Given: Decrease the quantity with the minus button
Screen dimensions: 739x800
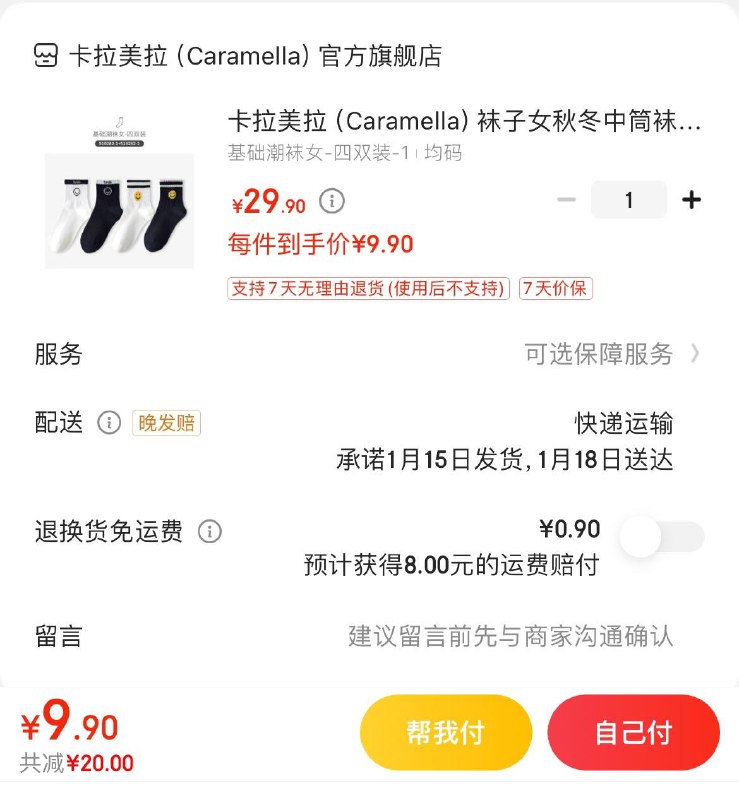Looking at the screenshot, I should 566,200.
